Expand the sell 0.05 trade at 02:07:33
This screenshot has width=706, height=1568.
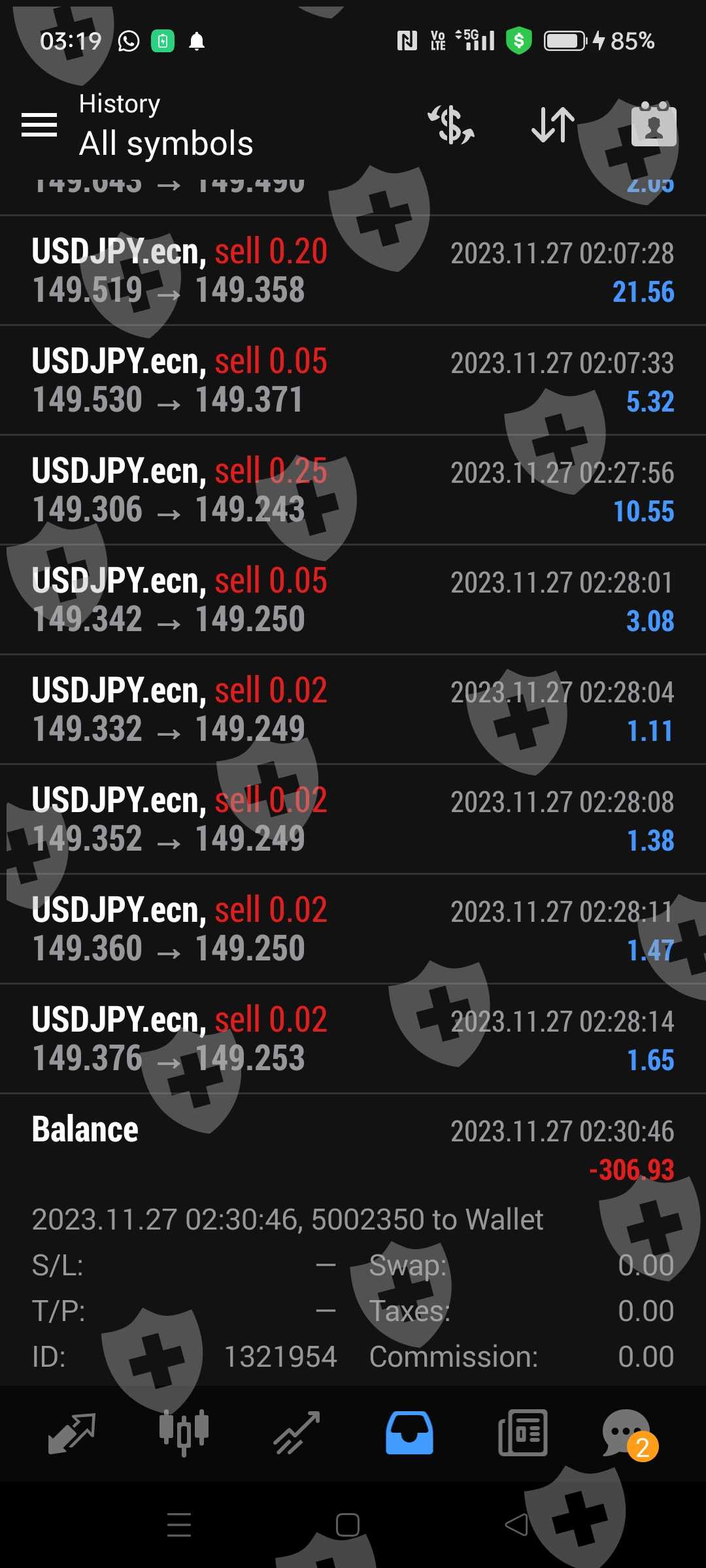click(353, 380)
